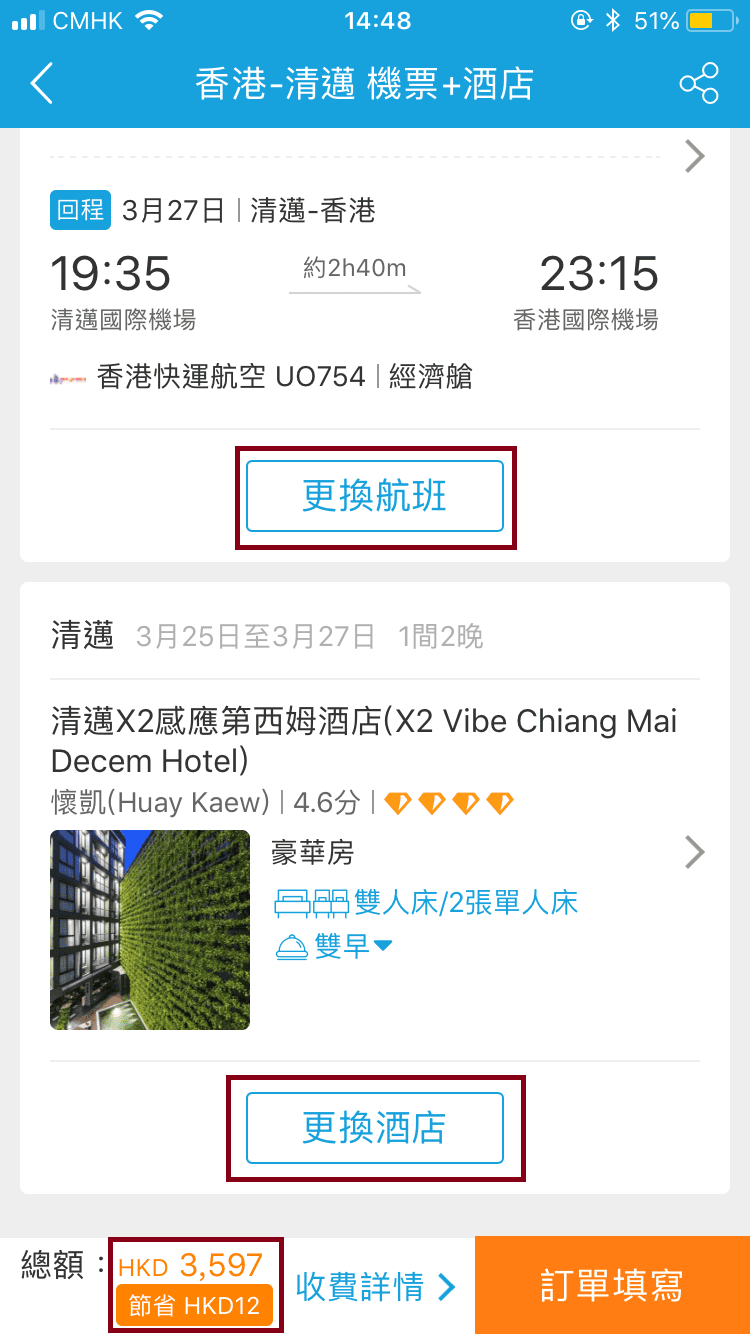Share this flight and hotel package

[699, 84]
